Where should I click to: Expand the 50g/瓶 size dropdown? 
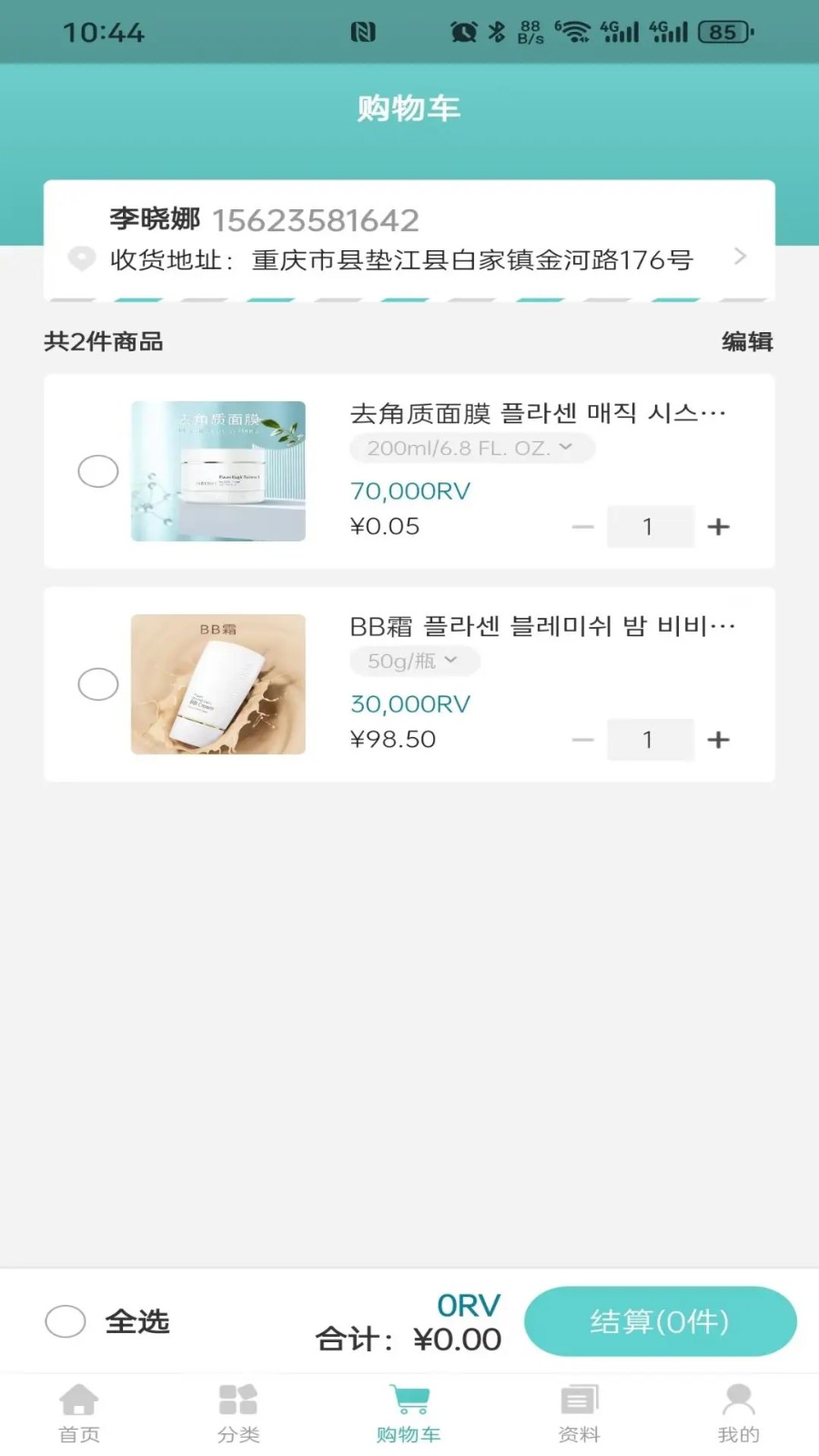(x=414, y=661)
